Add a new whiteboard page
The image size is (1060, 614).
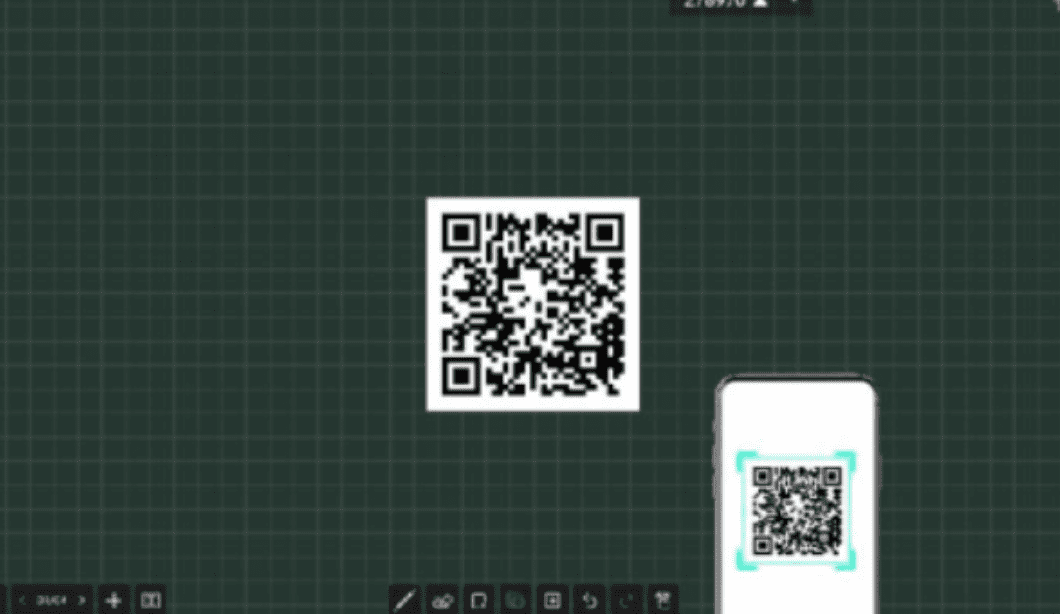114,600
